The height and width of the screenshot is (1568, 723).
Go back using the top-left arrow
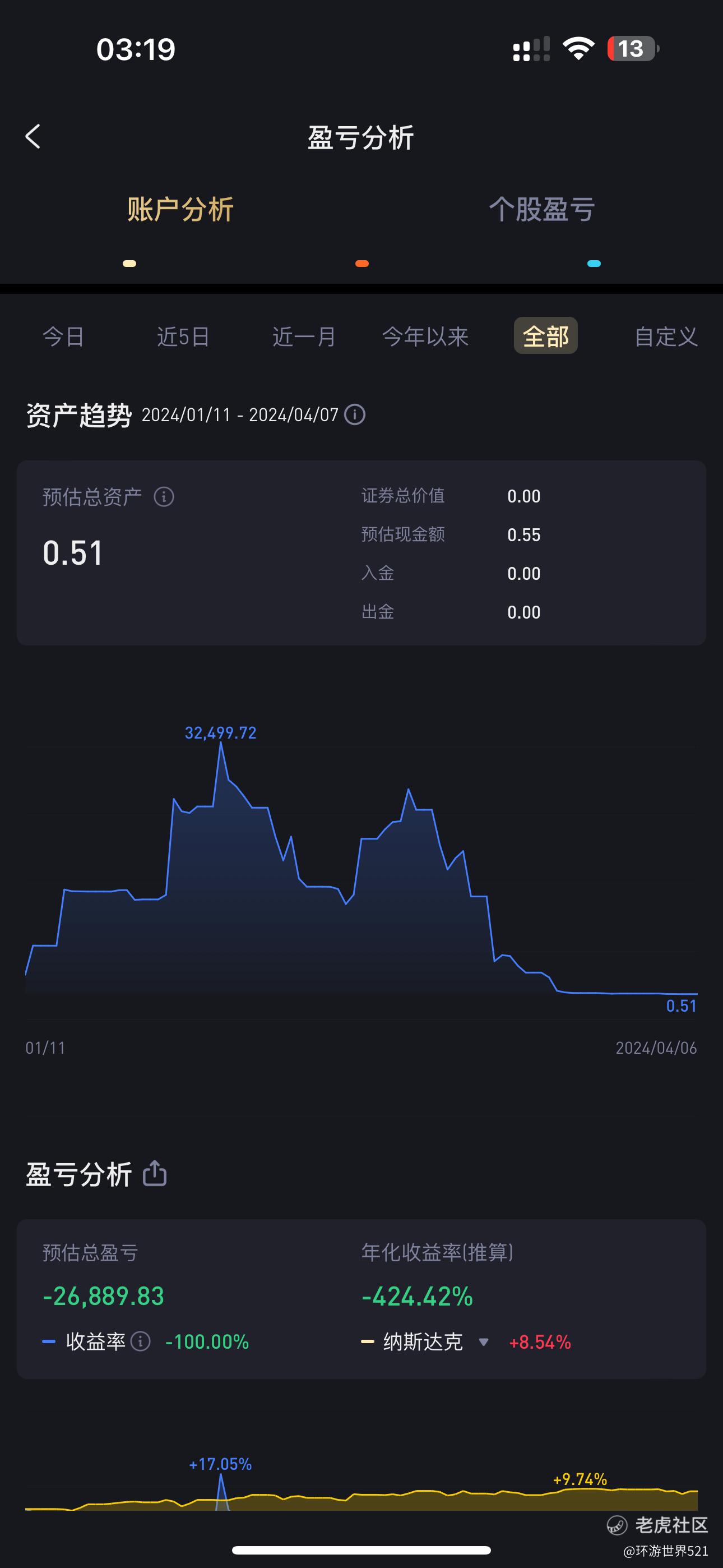point(33,136)
